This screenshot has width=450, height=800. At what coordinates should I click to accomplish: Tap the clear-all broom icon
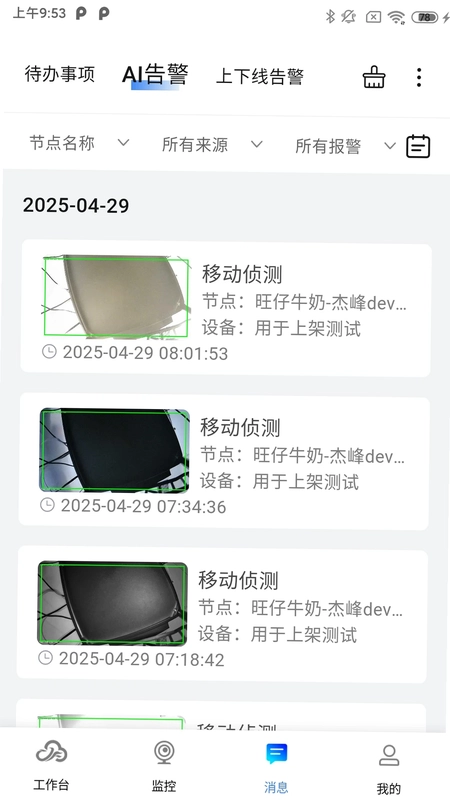tap(374, 77)
